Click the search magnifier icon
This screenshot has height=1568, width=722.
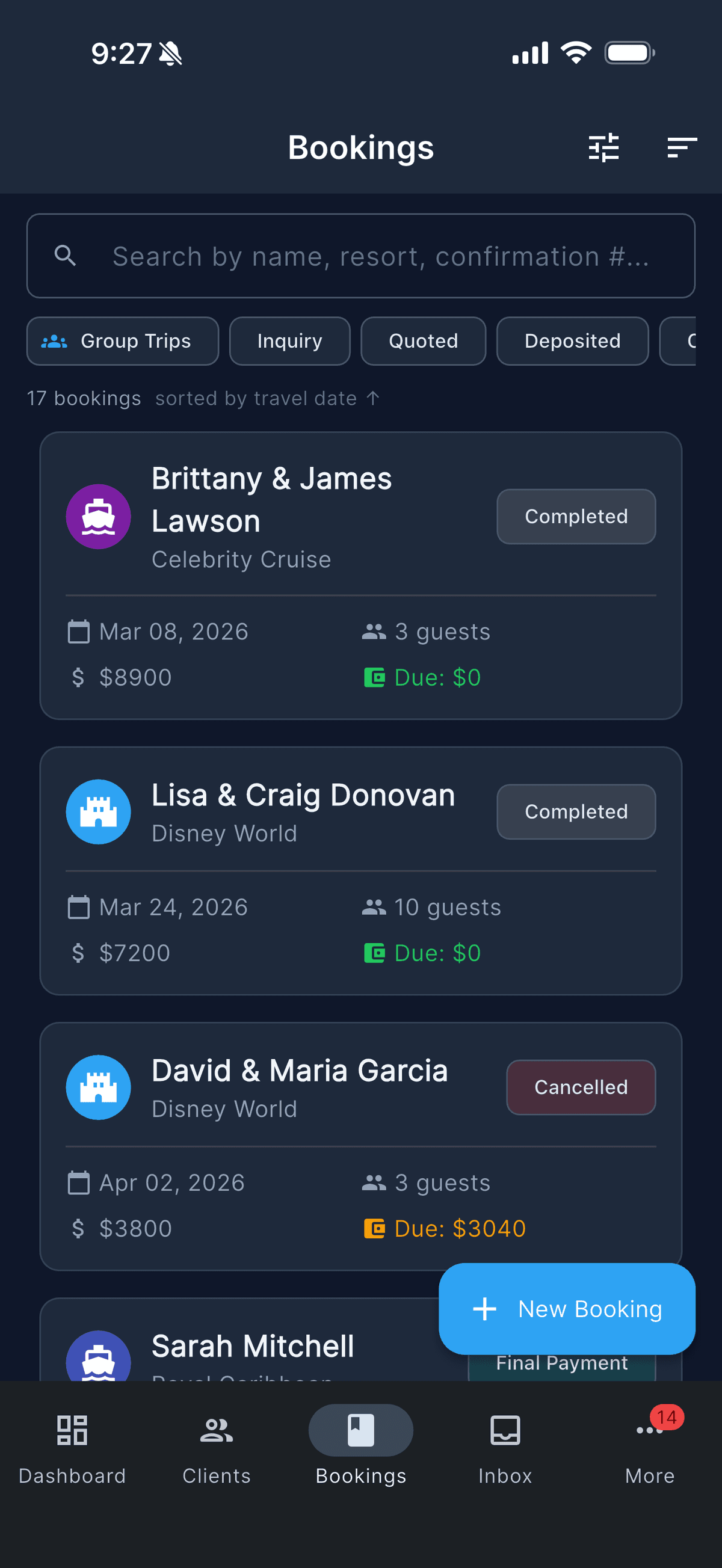[x=66, y=256]
